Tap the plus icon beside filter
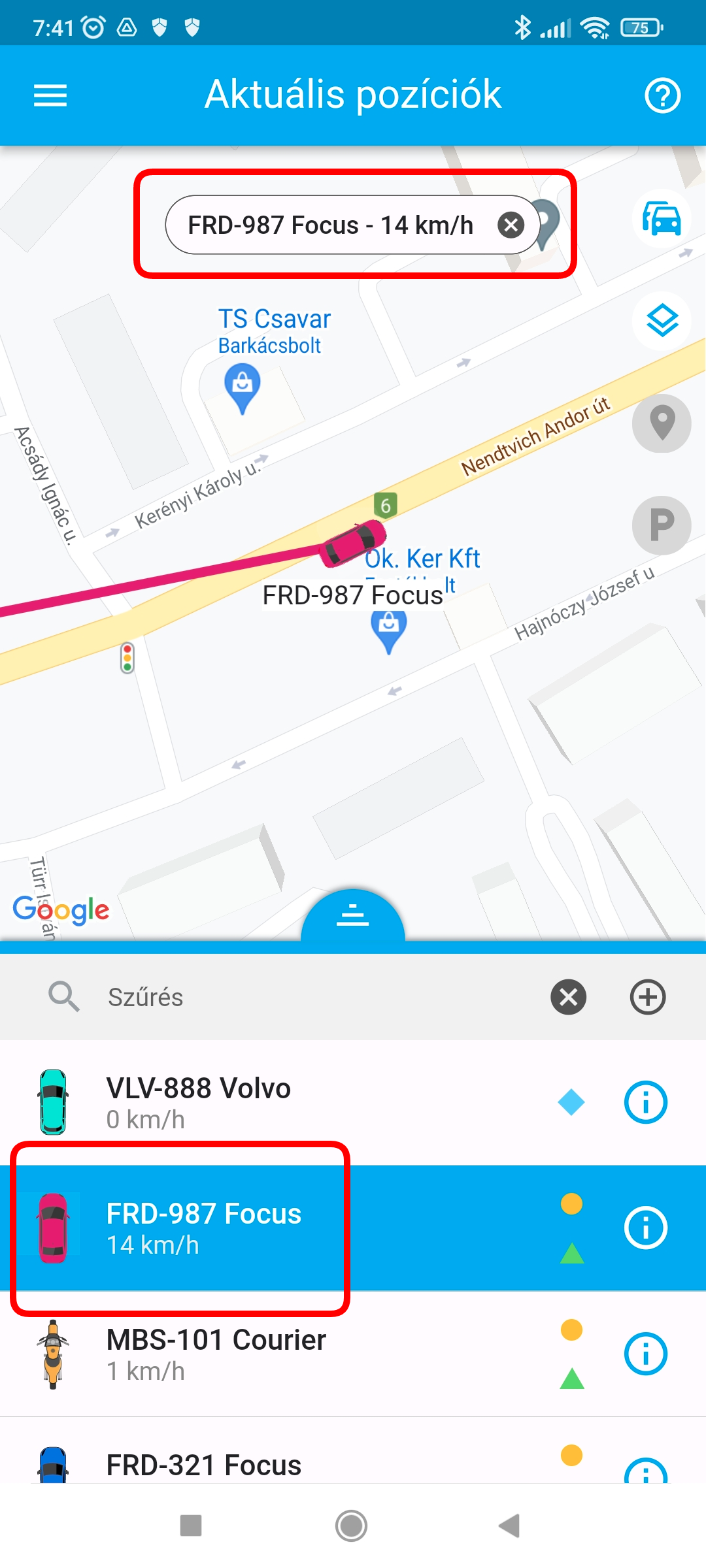The width and height of the screenshot is (706, 1568). coord(647,997)
